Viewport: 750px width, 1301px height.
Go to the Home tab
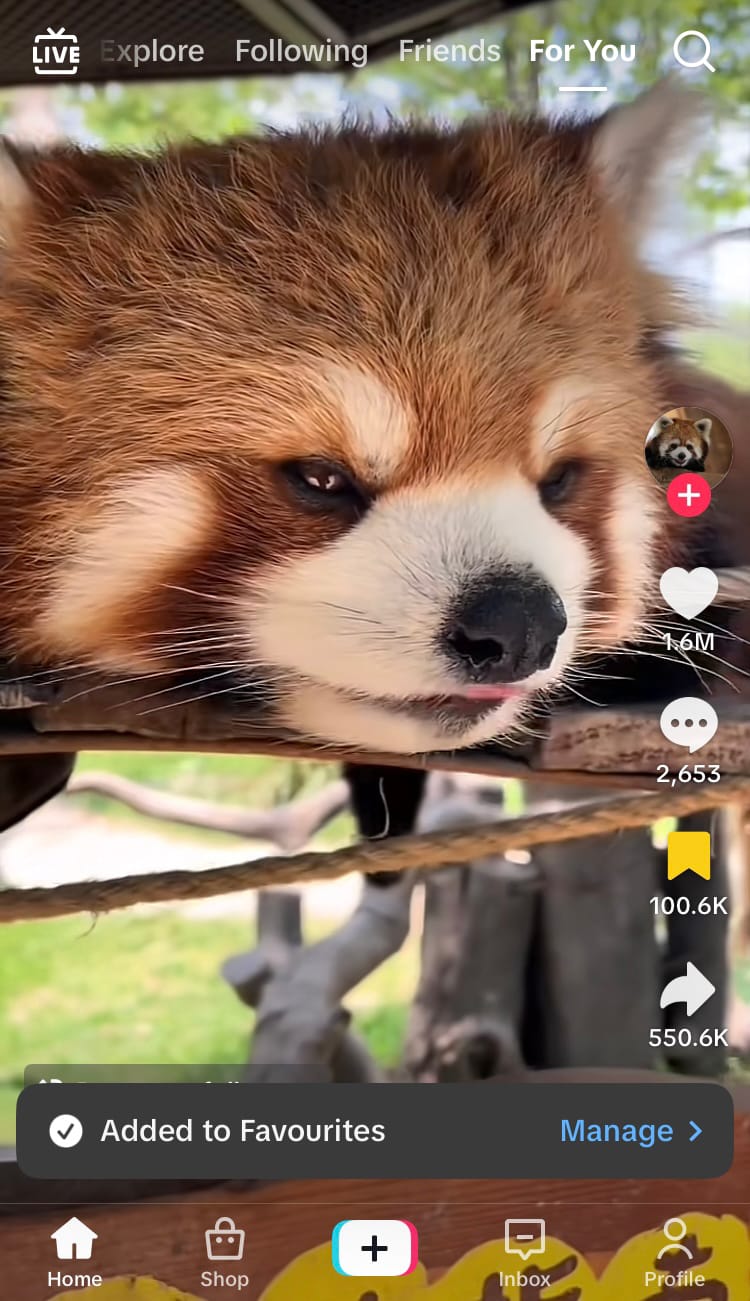coord(75,1252)
